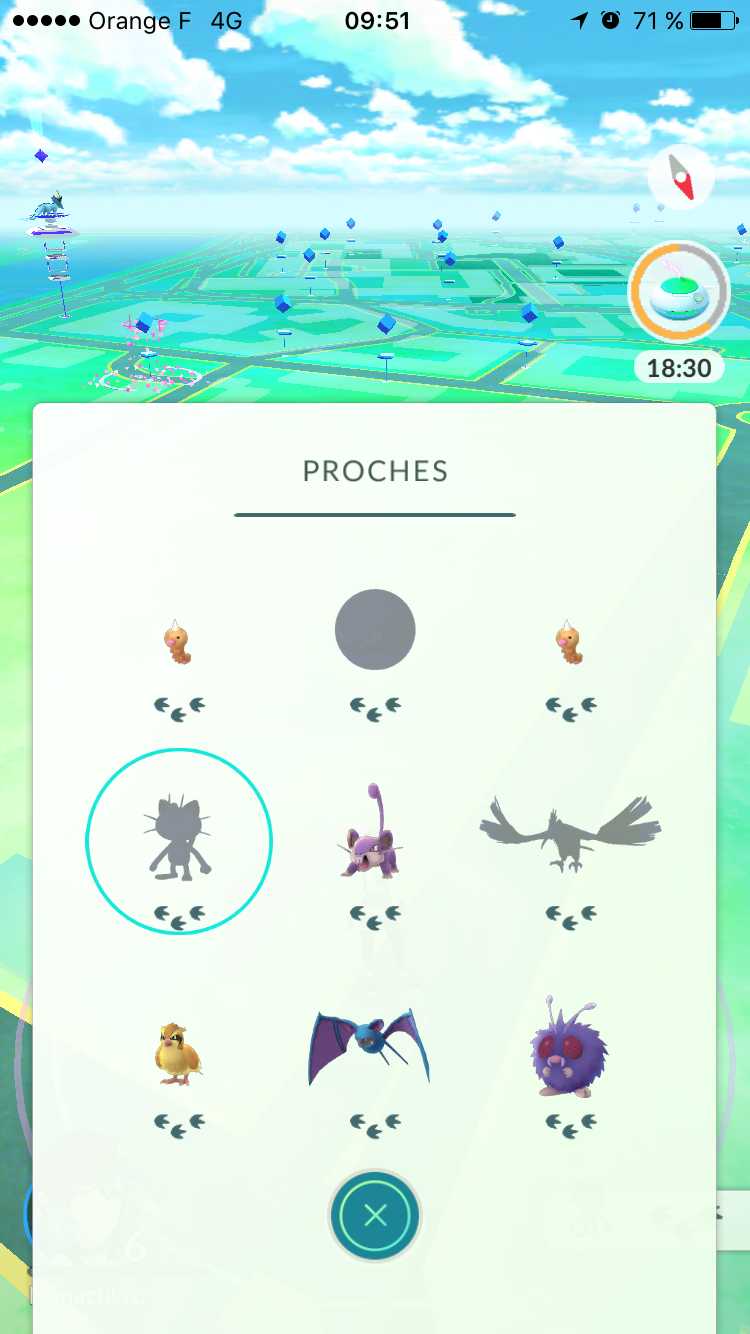Select the purple Venonat

tap(566, 1047)
